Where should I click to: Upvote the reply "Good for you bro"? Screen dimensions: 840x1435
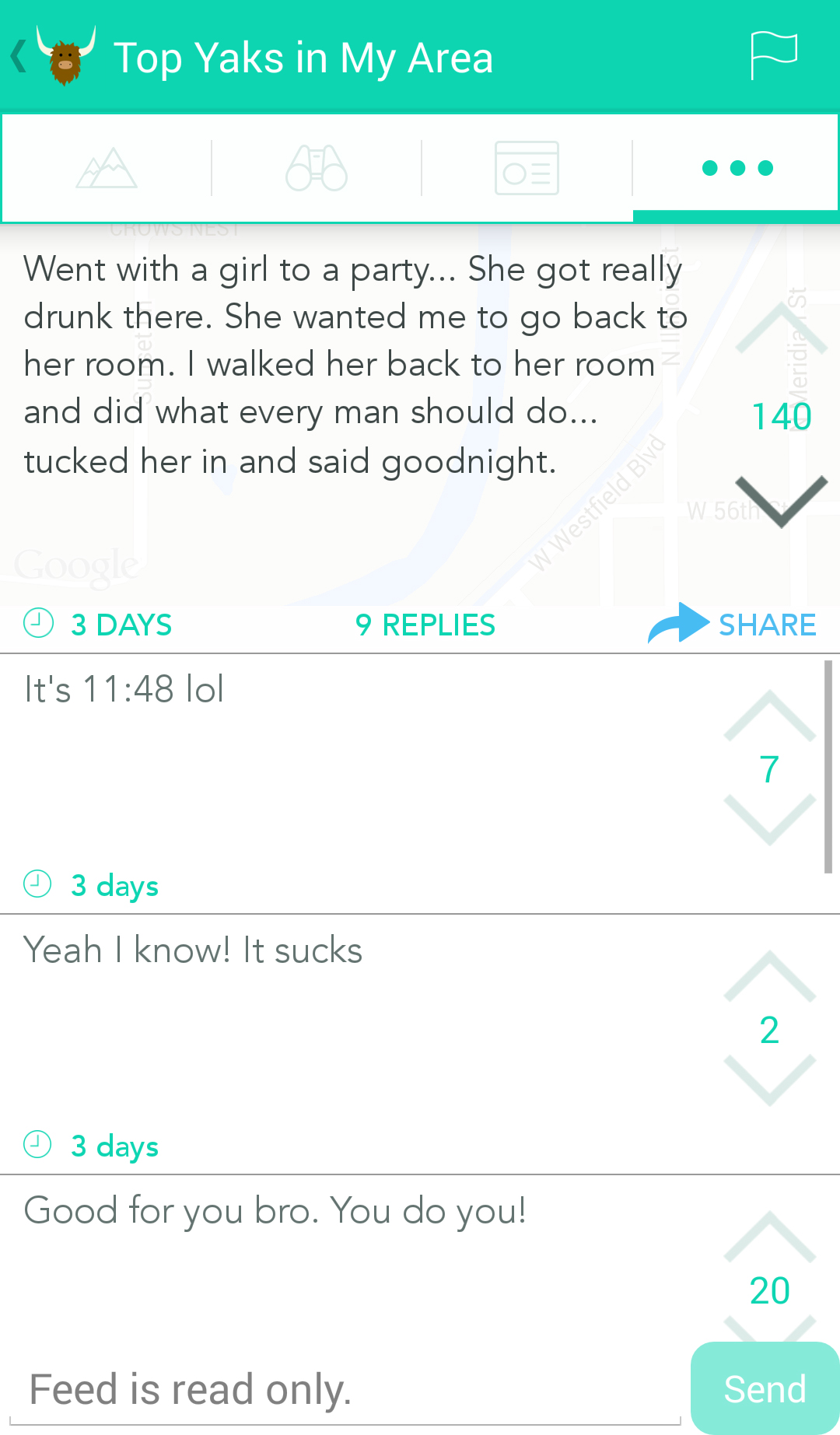tap(769, 1237)
